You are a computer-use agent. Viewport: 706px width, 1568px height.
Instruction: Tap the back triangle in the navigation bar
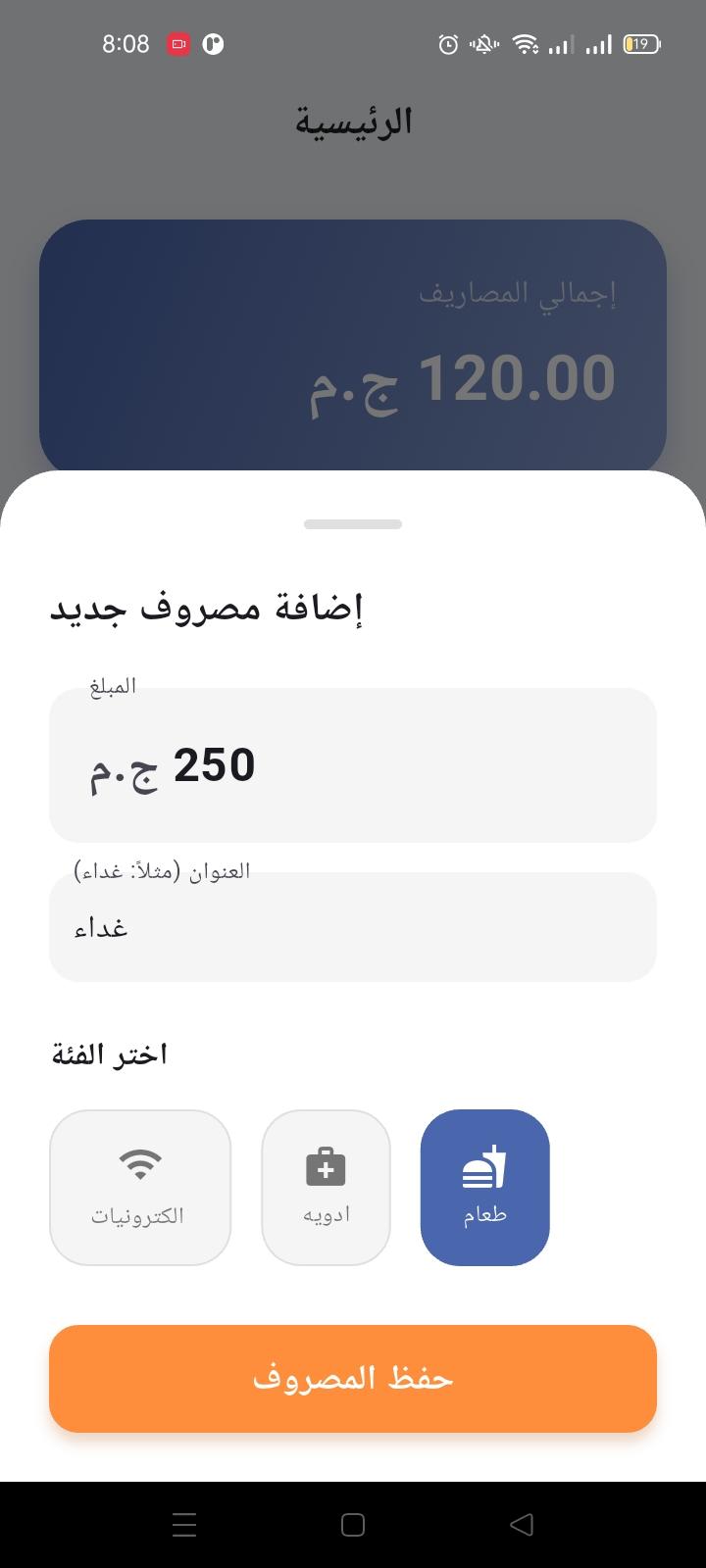[522, 1524]
